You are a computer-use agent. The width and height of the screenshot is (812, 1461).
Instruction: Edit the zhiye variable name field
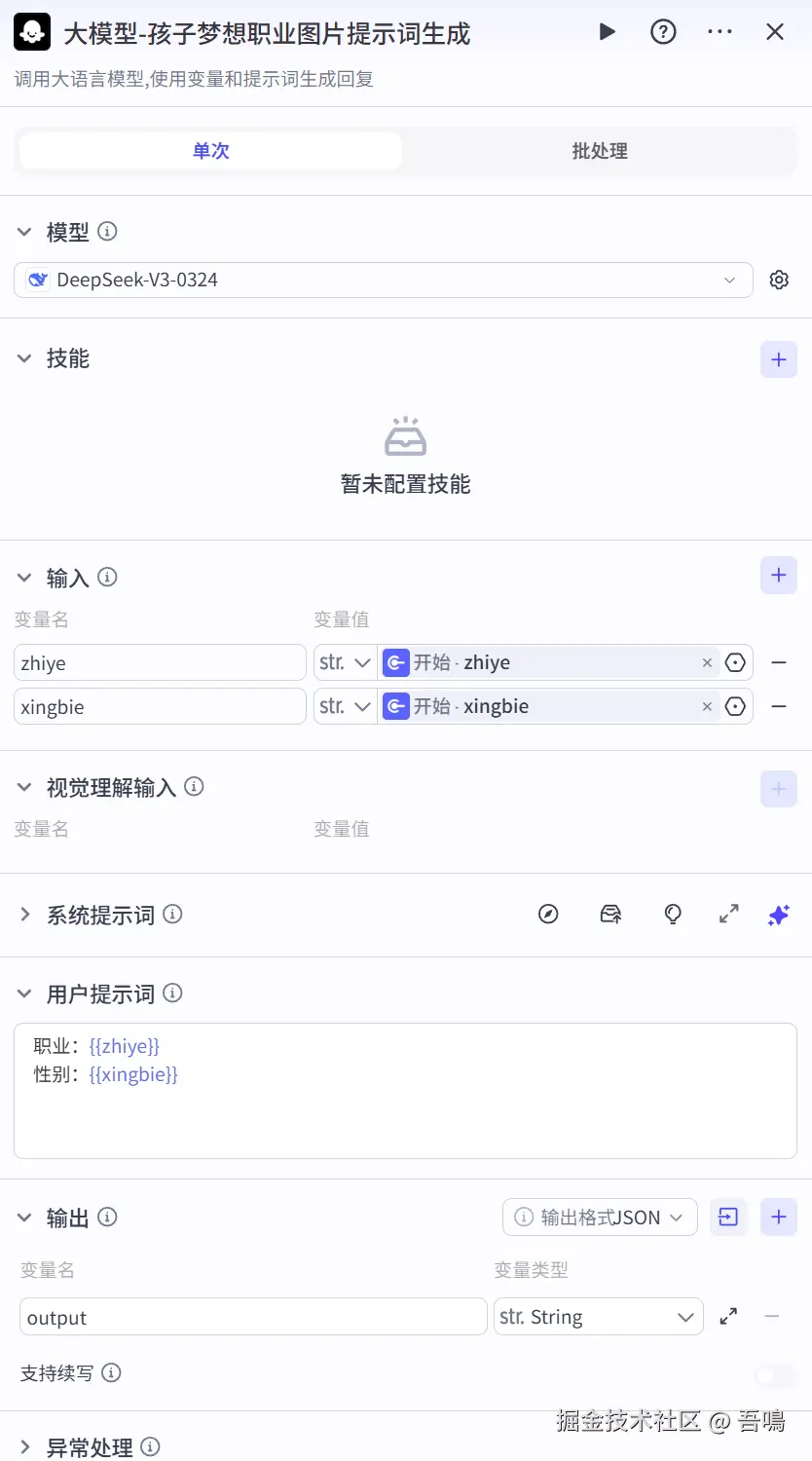click(x=160, y=663)
